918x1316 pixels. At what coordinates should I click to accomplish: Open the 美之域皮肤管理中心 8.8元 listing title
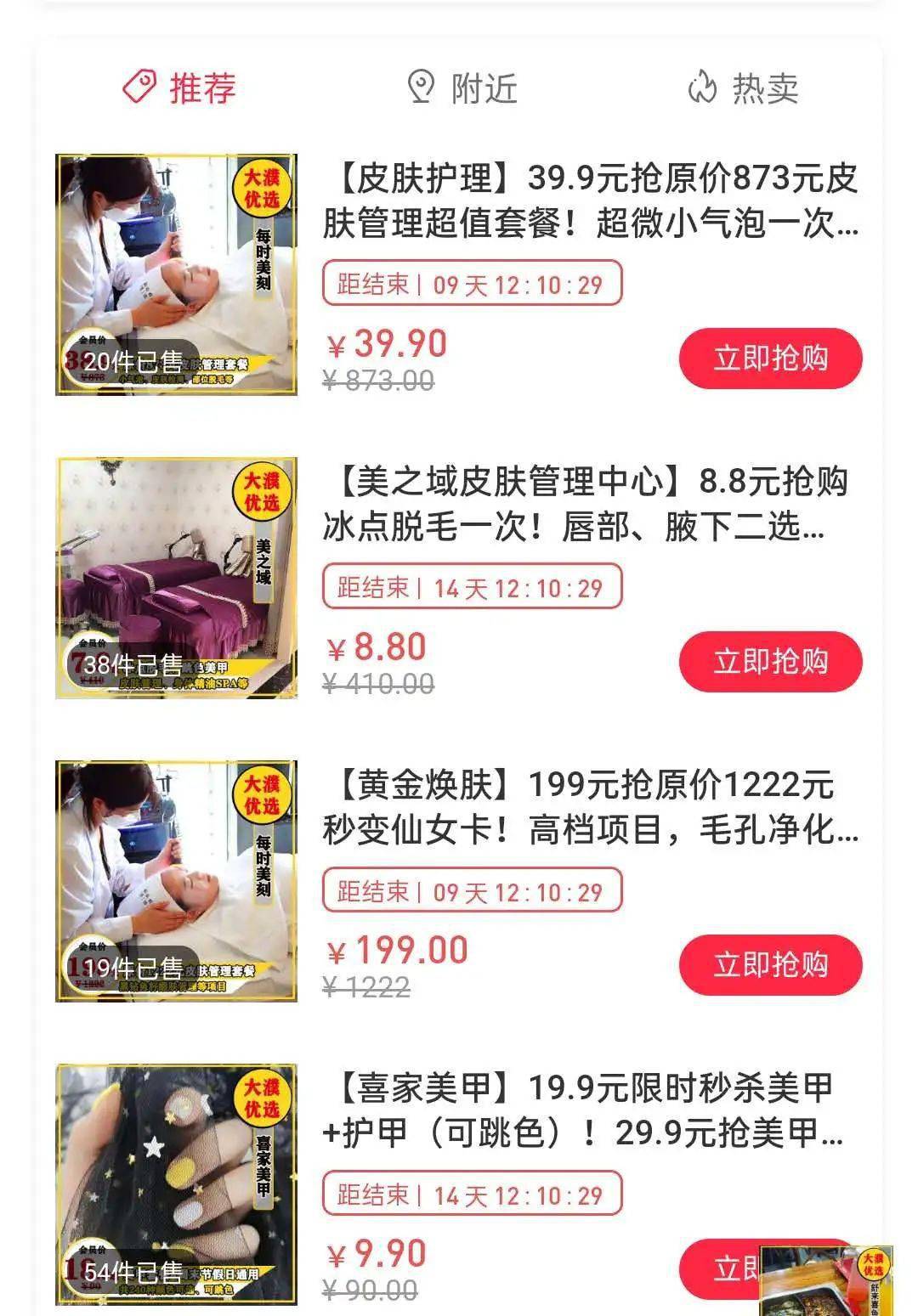tap(585, 505)
